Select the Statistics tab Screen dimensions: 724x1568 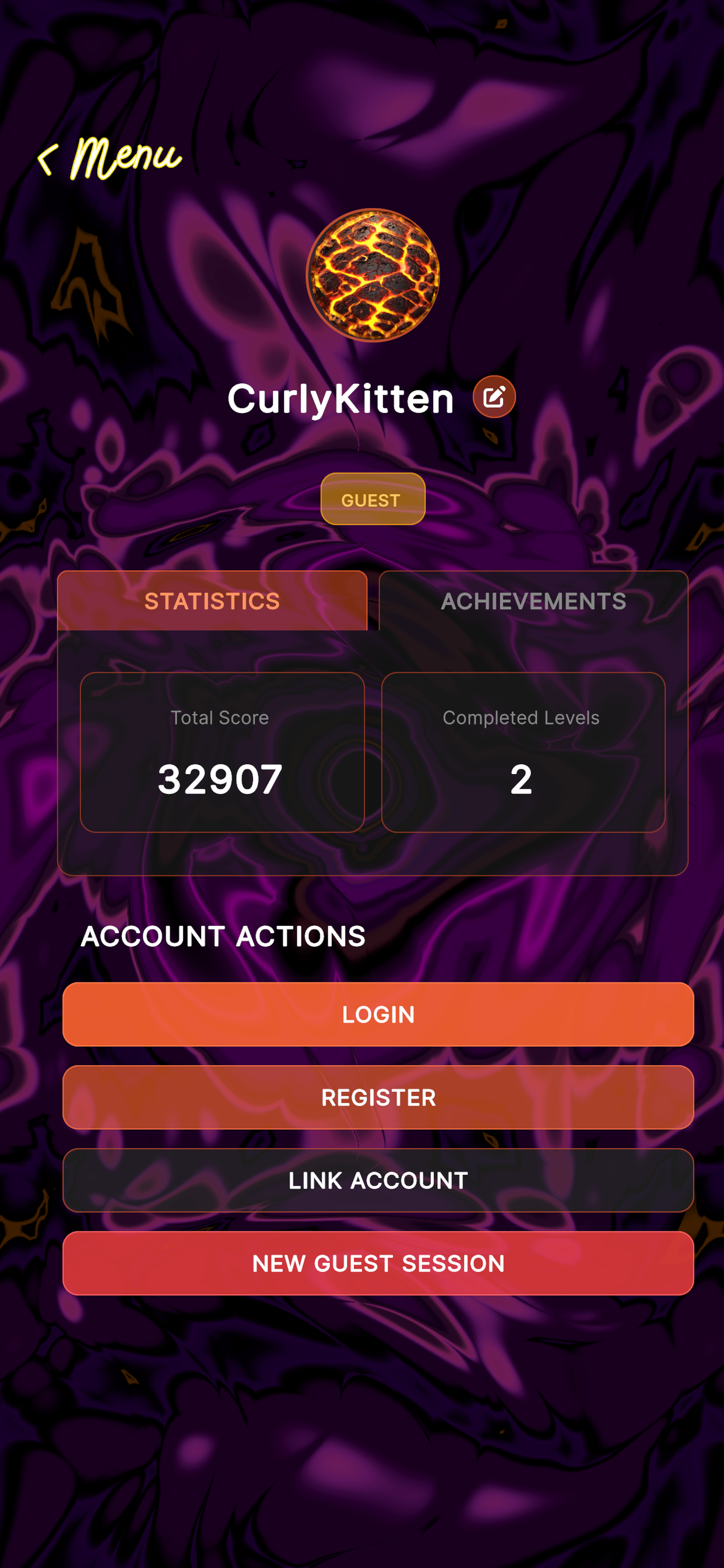click(x=212, y=601)
